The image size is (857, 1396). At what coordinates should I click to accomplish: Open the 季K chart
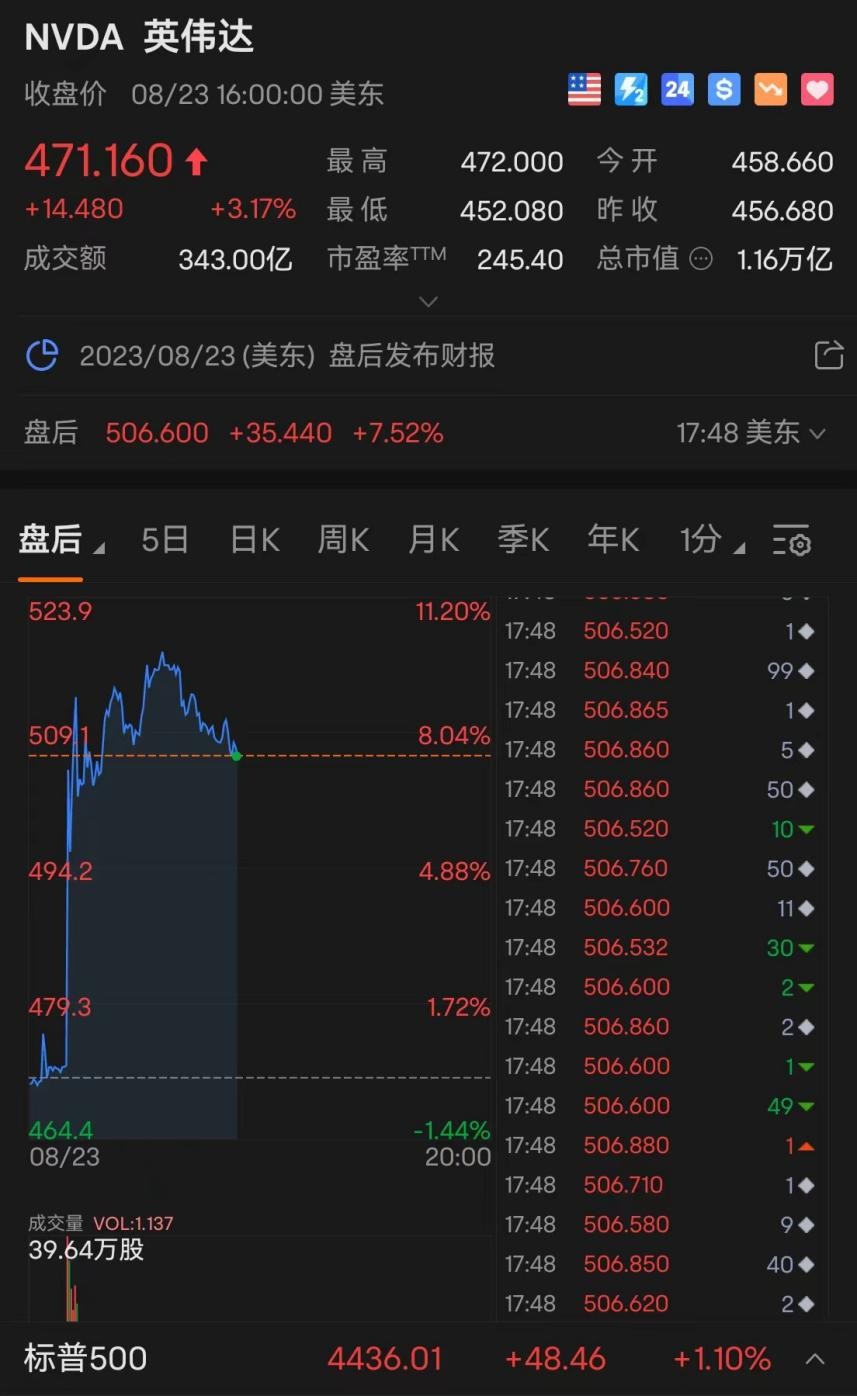(523, 540)
